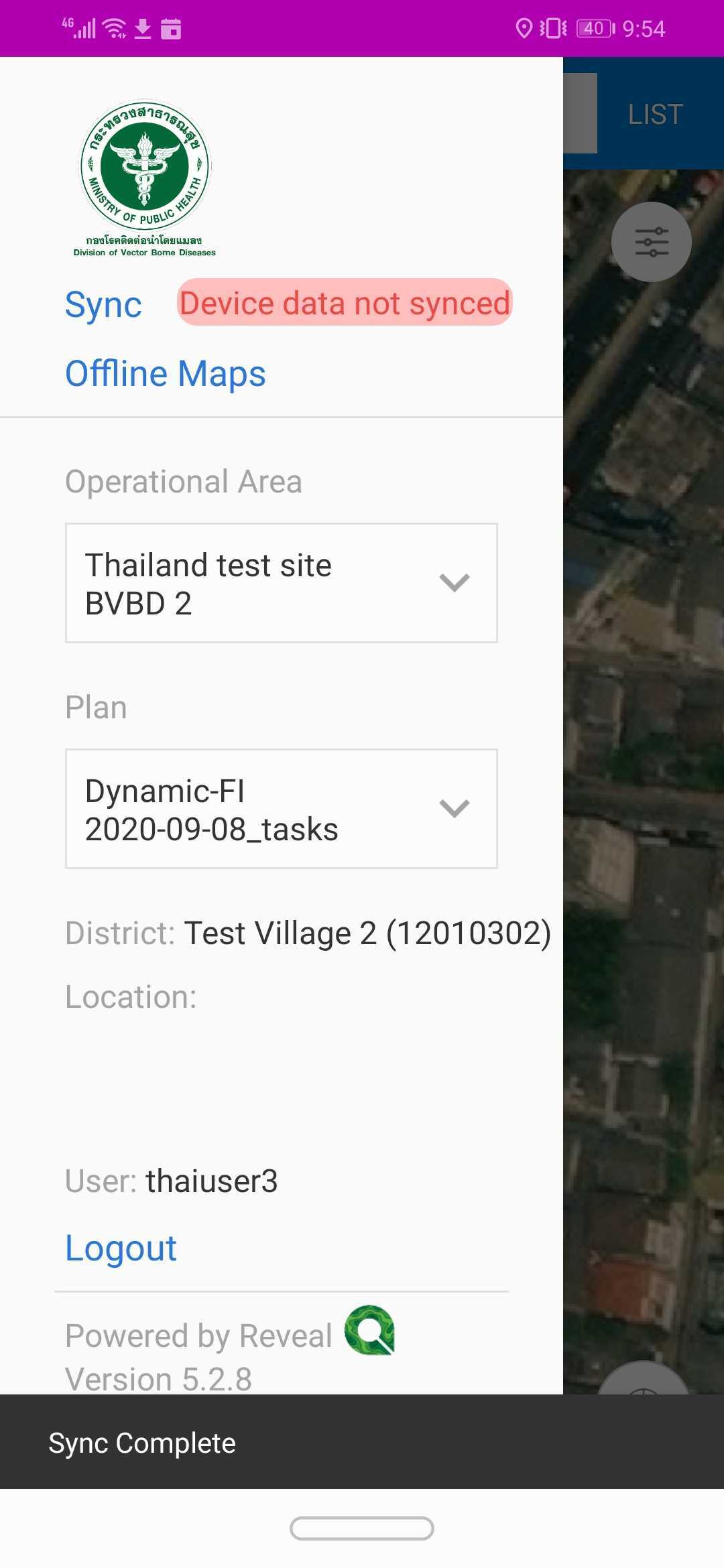Trigger a Sync
724x1568 pixels.
(103, 305)
